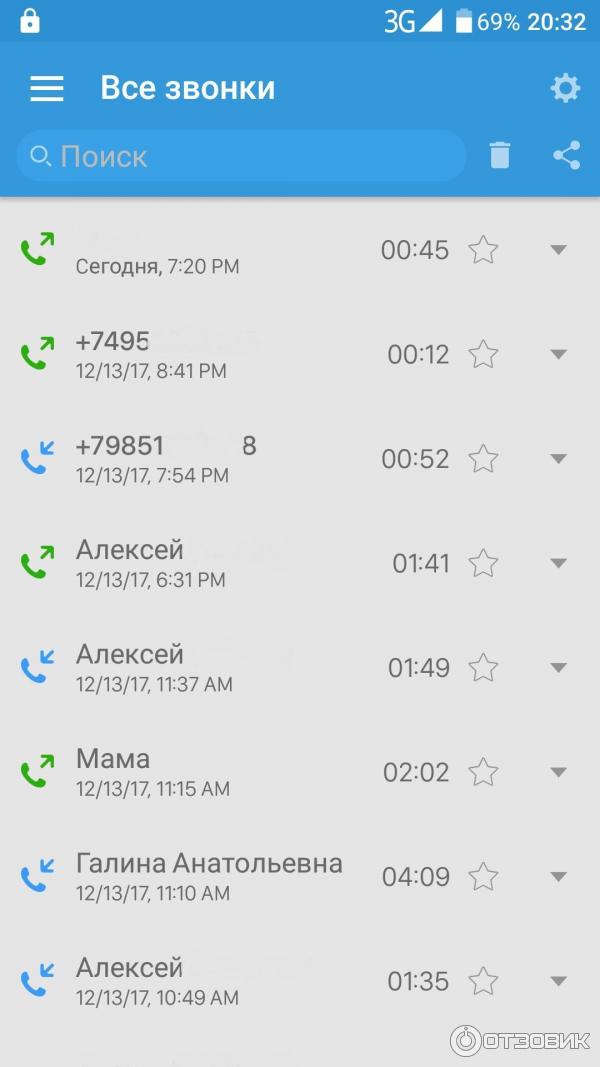Tap the Поиск search field
The image size is (600, 1067).
click(240, 156)
